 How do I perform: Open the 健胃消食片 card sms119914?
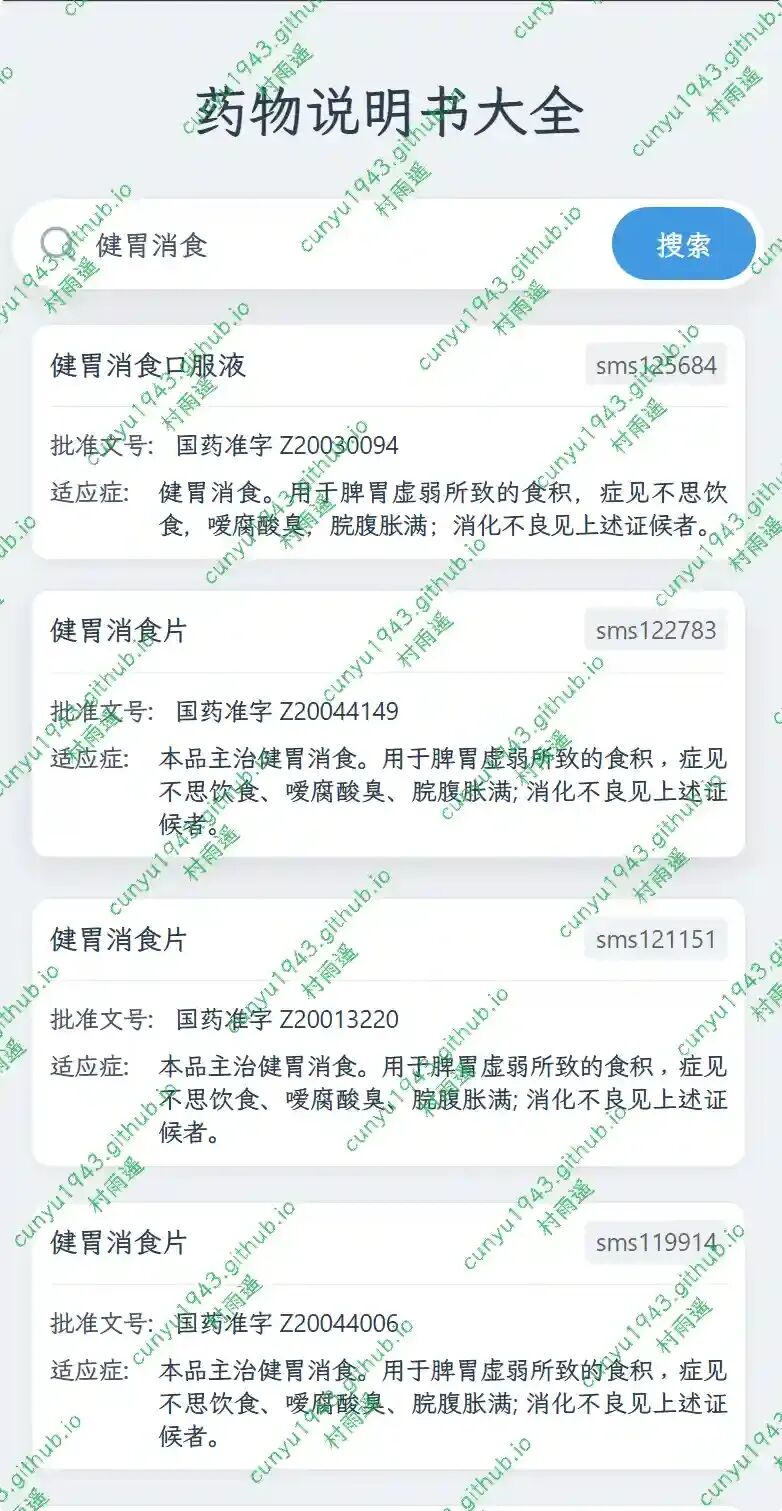coord(388,1335)
